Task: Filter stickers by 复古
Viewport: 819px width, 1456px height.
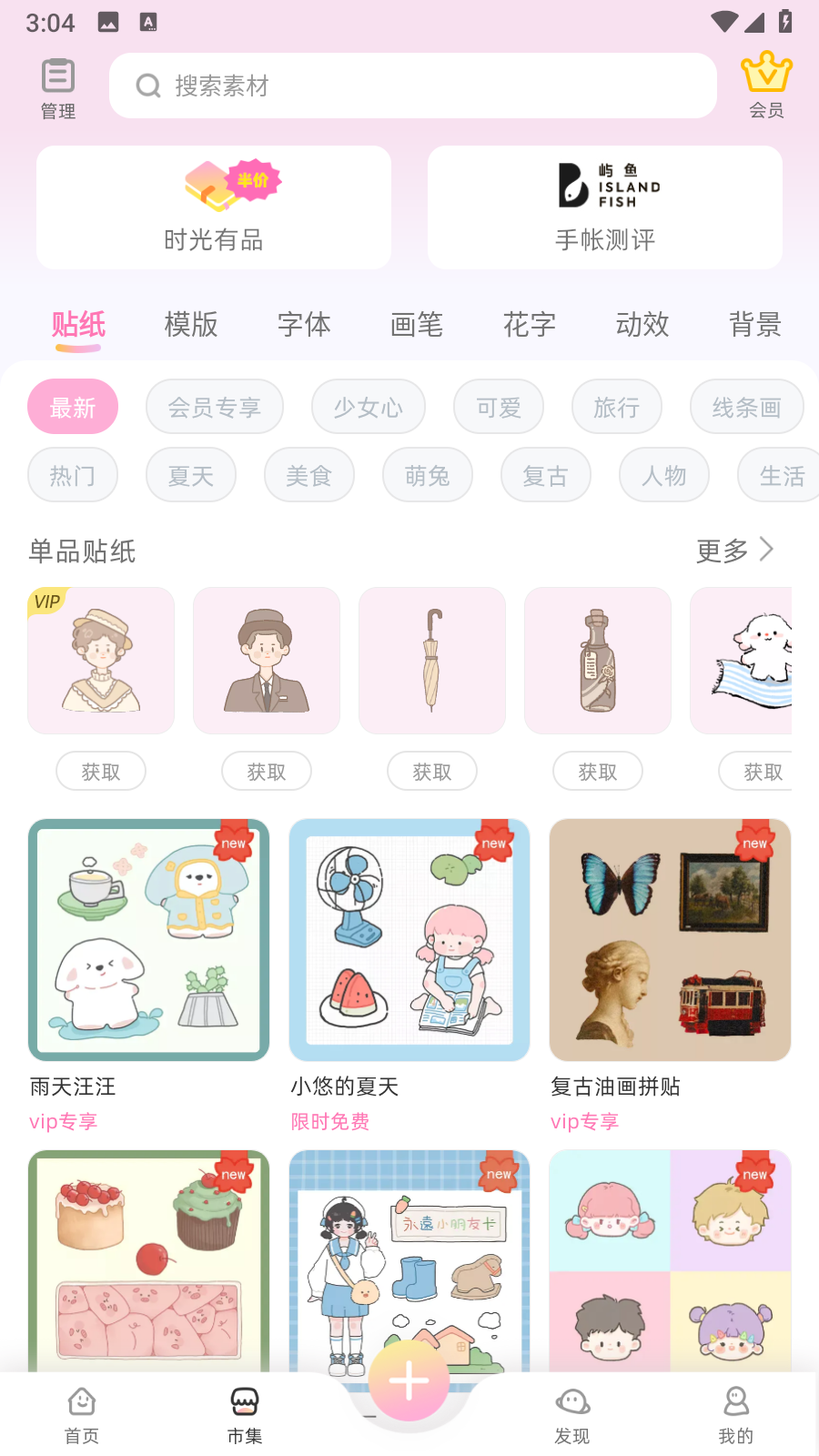Action: (545, 475)
